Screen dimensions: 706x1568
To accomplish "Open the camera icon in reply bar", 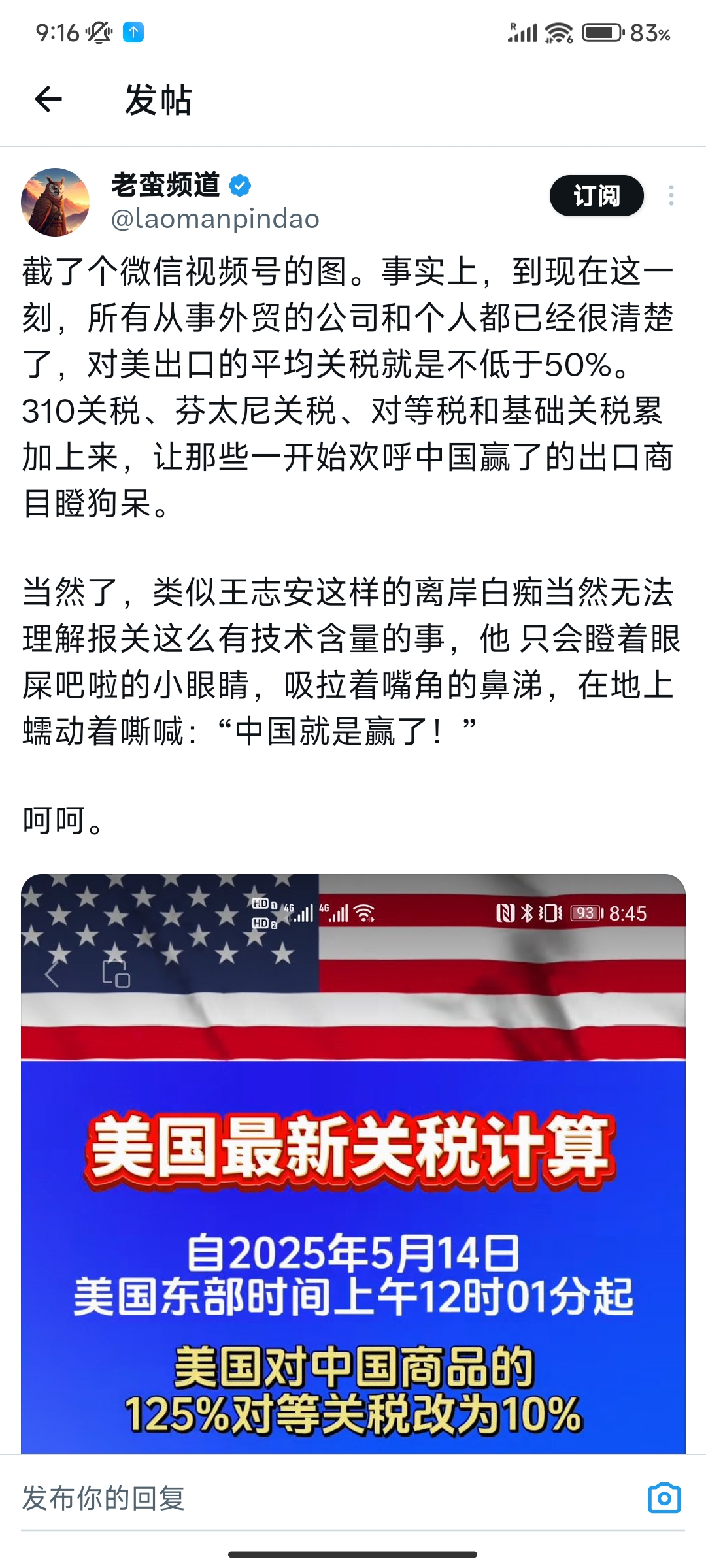I will [x=664, y=1498].
